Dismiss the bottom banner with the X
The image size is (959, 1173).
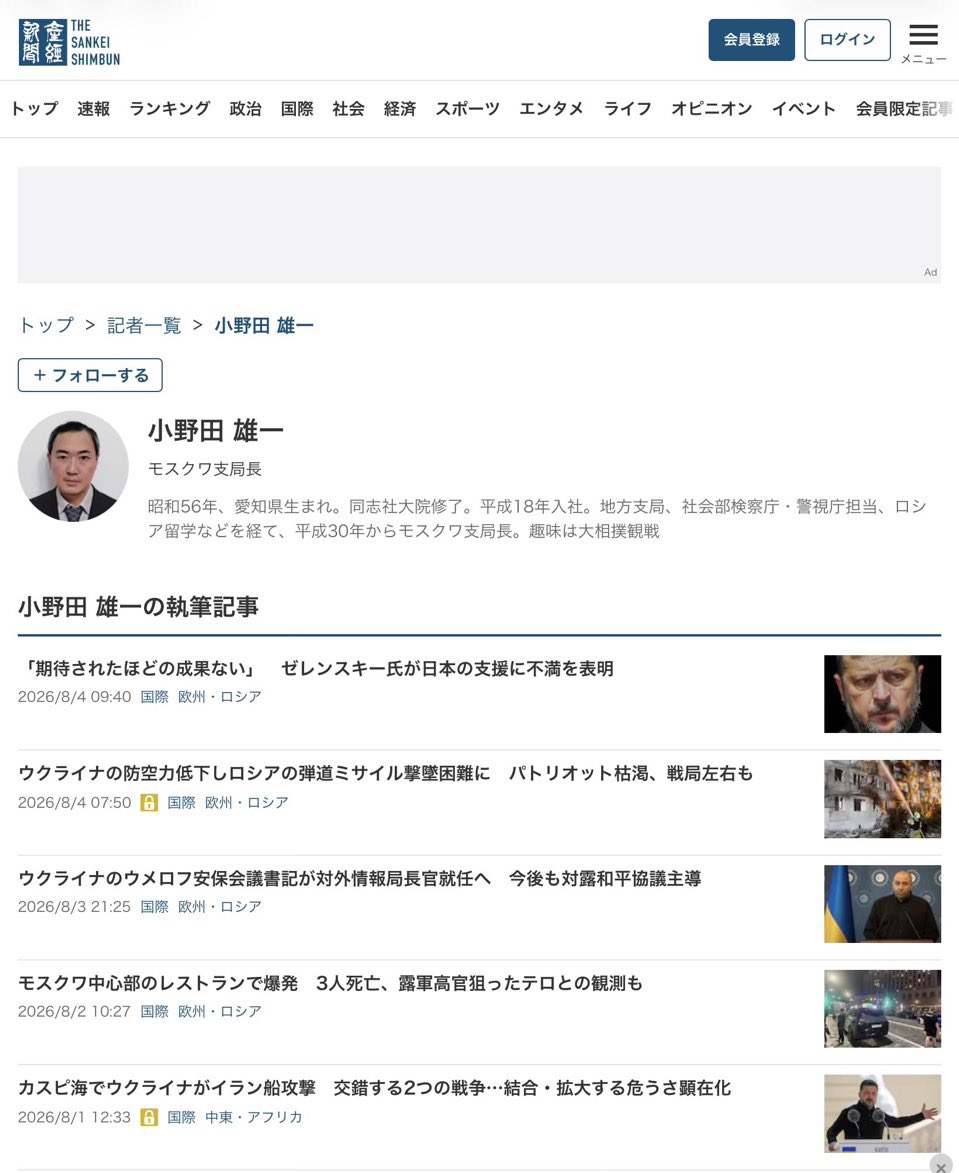[940, 1166]
